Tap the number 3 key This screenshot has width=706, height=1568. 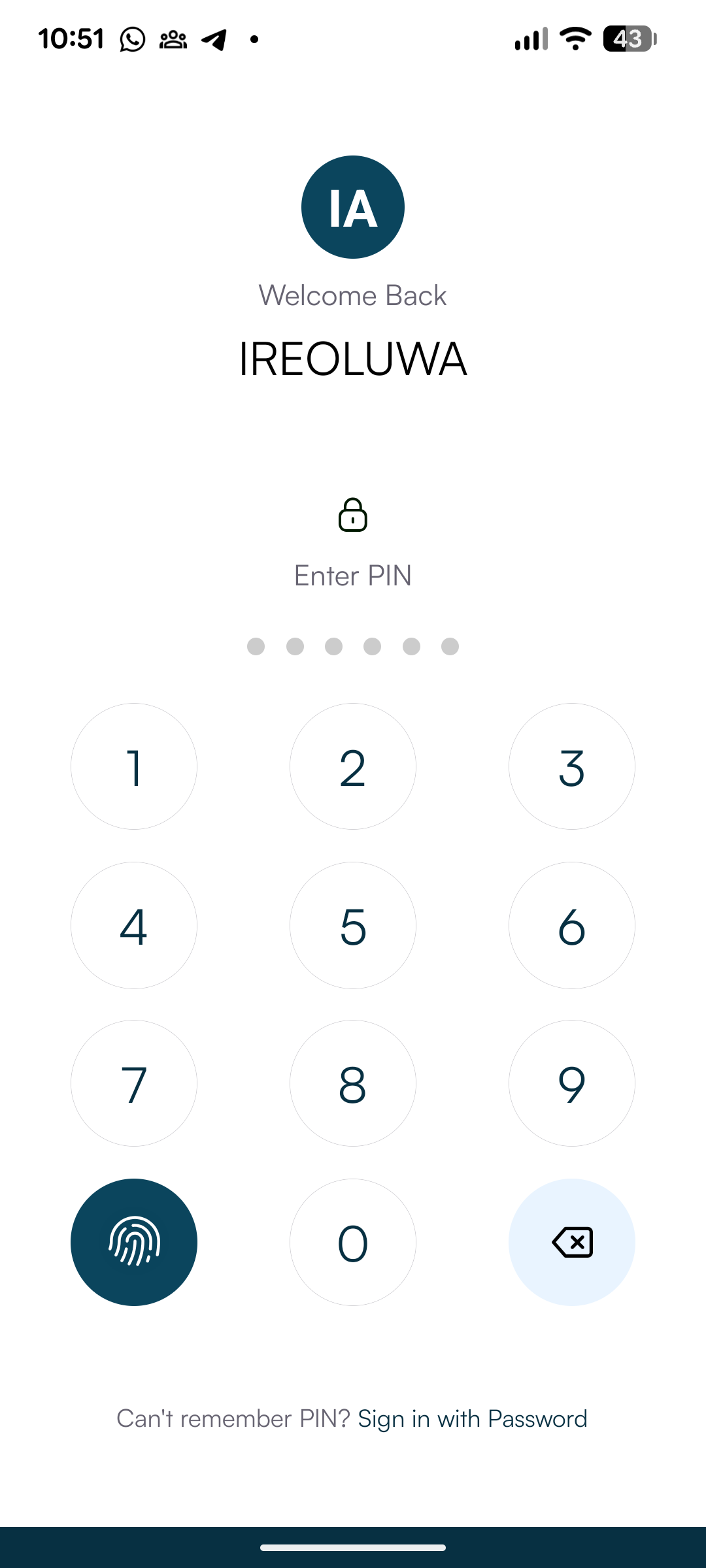(x=572, y=766)
